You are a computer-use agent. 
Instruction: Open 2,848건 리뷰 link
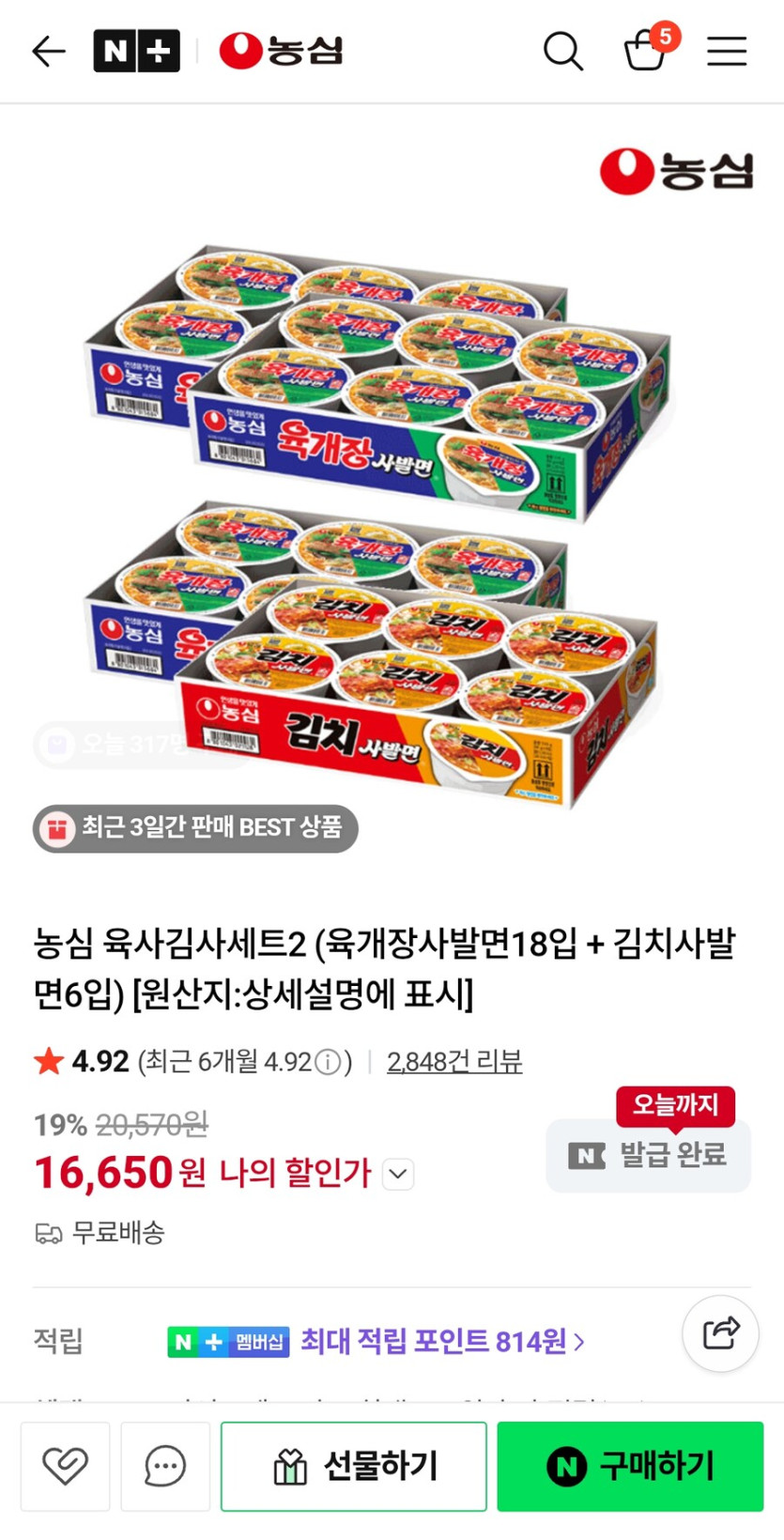[454, 1061]
